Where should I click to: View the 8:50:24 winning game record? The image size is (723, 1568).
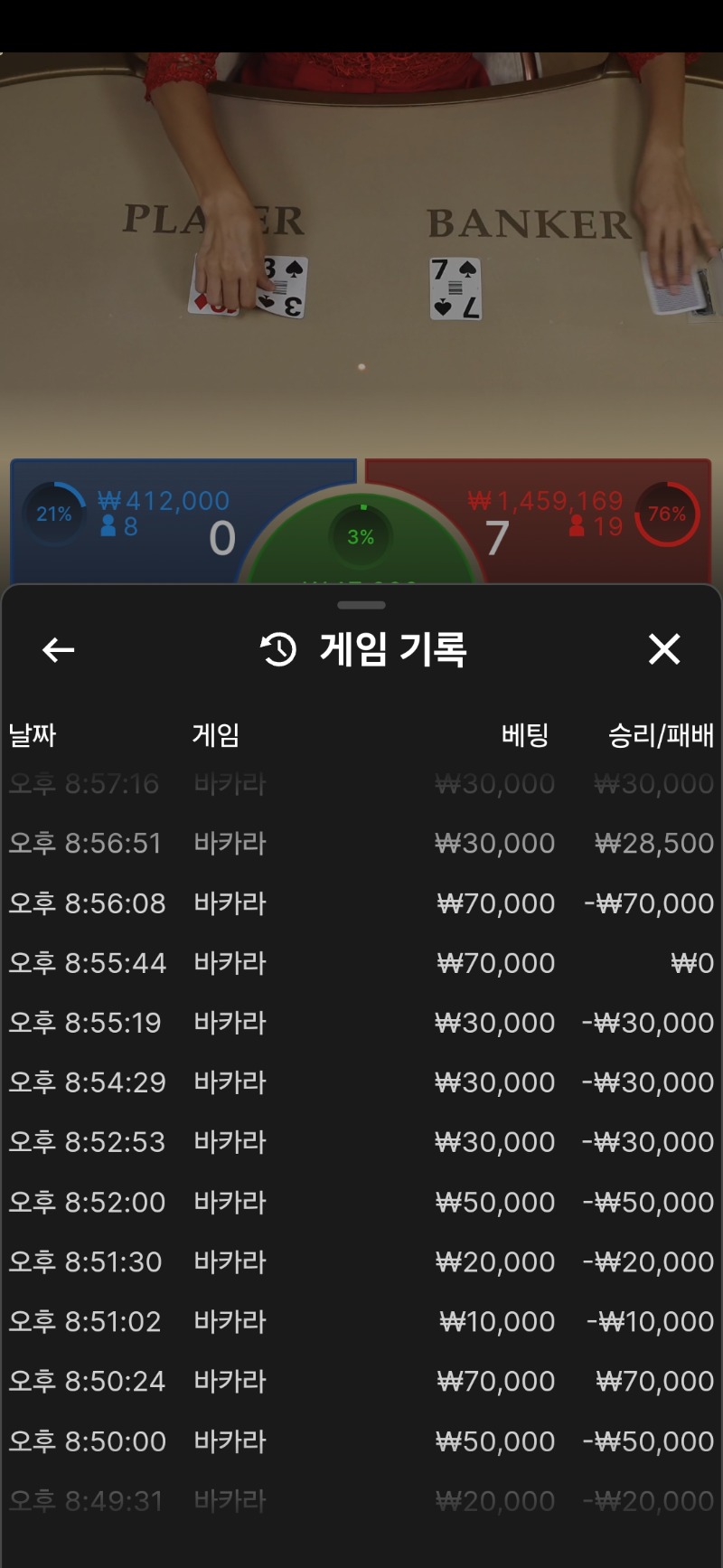coord(361,1381)
